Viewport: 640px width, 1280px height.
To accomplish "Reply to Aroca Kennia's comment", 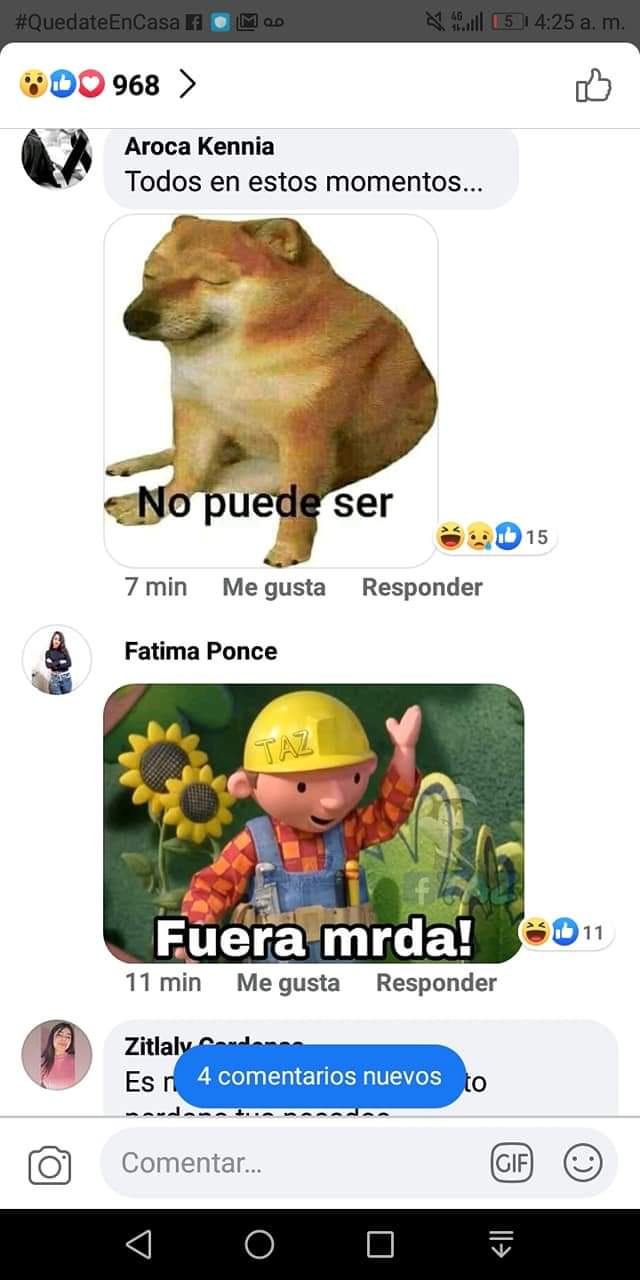I will coord(421,587).
